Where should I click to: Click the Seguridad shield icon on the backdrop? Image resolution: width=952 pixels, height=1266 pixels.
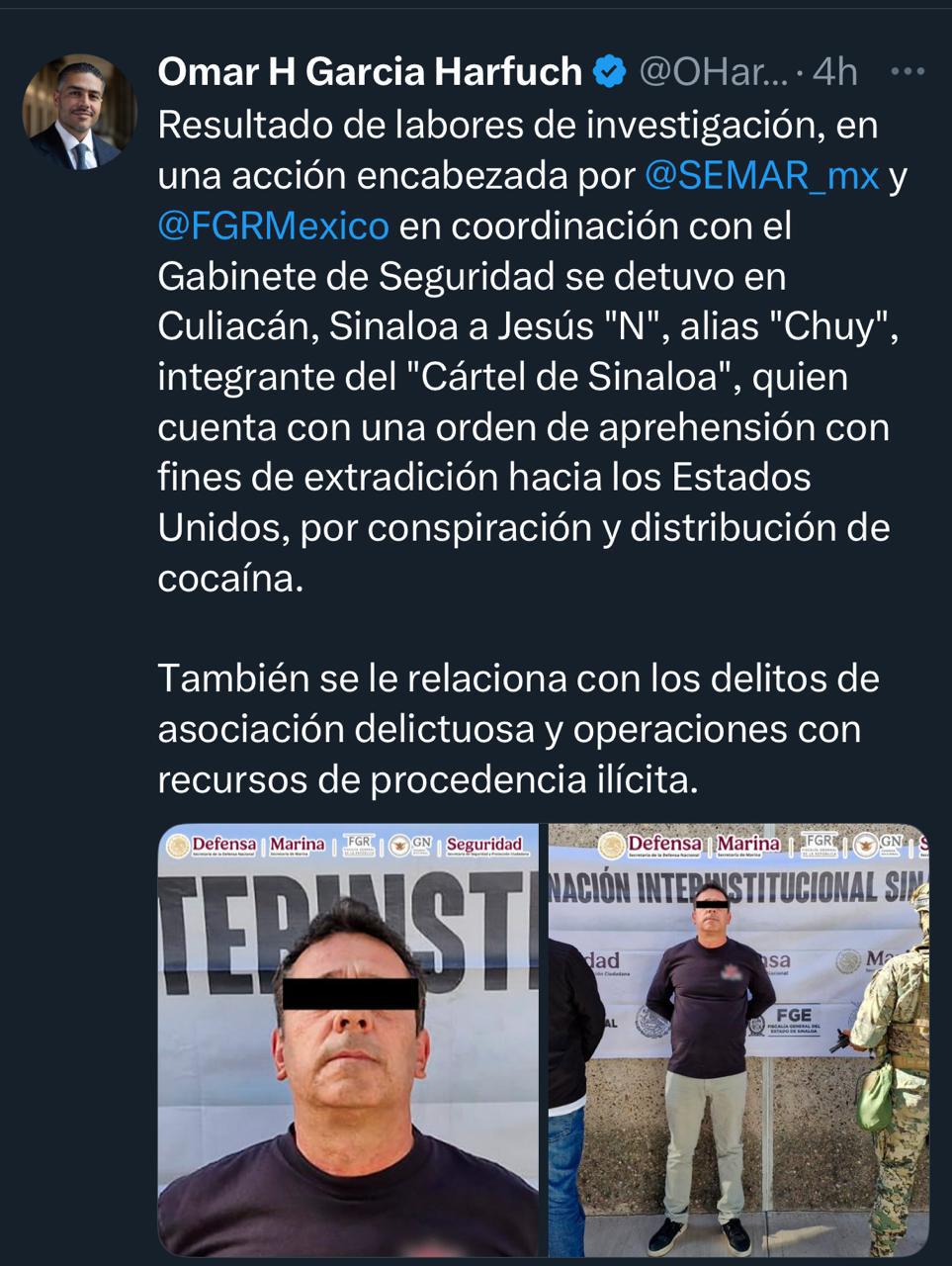pyautogui.click(x=483, y=845)
